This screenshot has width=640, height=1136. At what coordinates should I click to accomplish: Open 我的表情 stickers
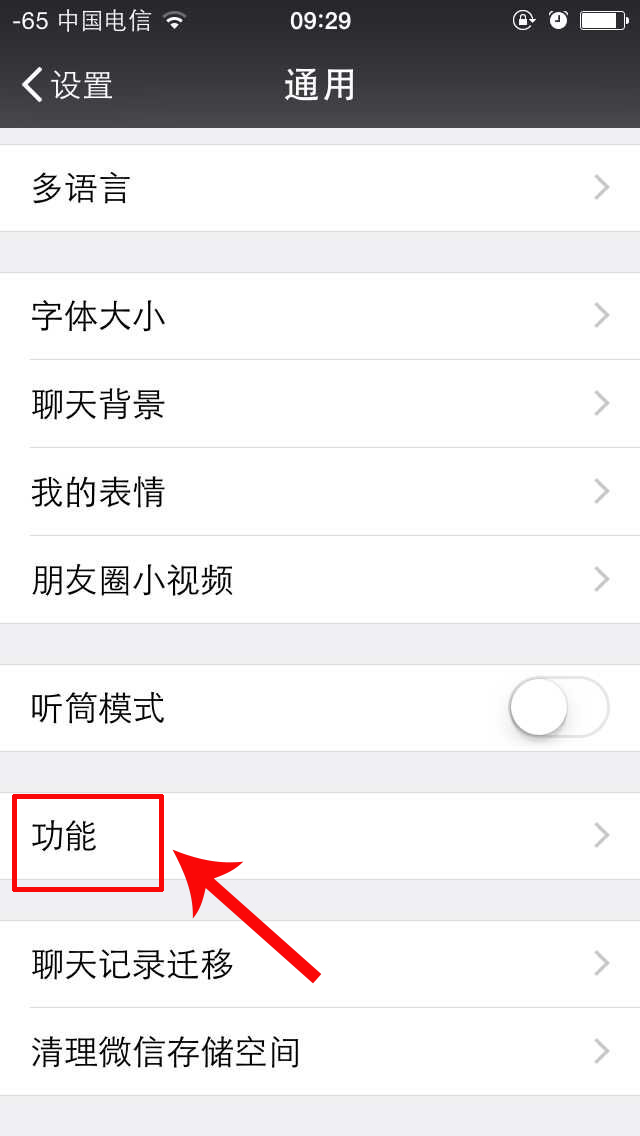320,492
